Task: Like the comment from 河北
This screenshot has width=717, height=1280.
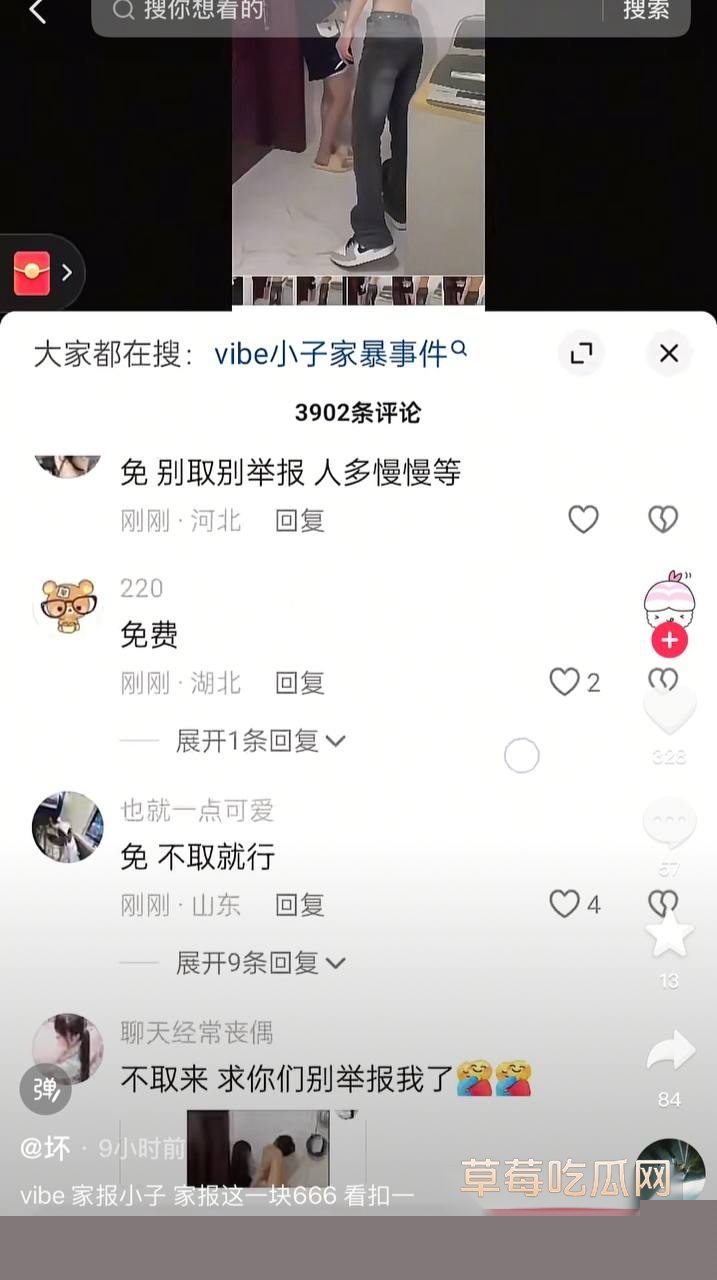Action: (x=583, y=519)
